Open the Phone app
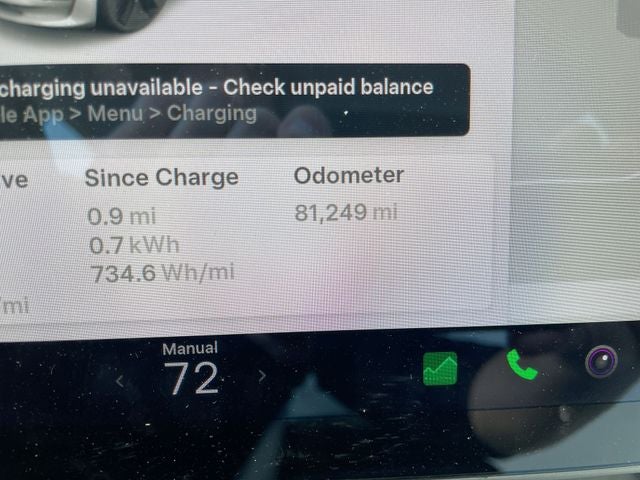 click(x=521, y=364)
